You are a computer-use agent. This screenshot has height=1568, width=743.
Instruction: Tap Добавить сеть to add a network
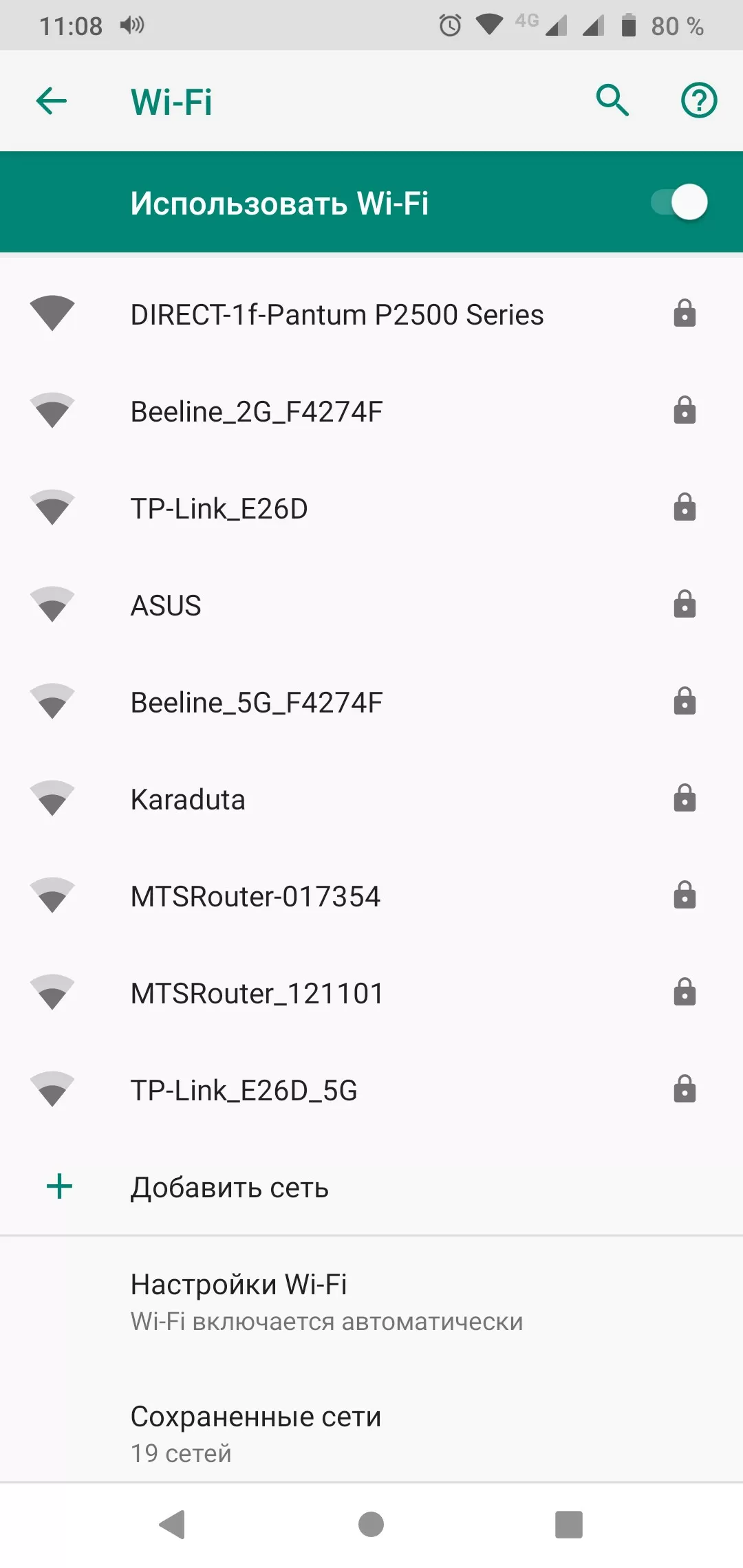click(x=230, y=1188)
